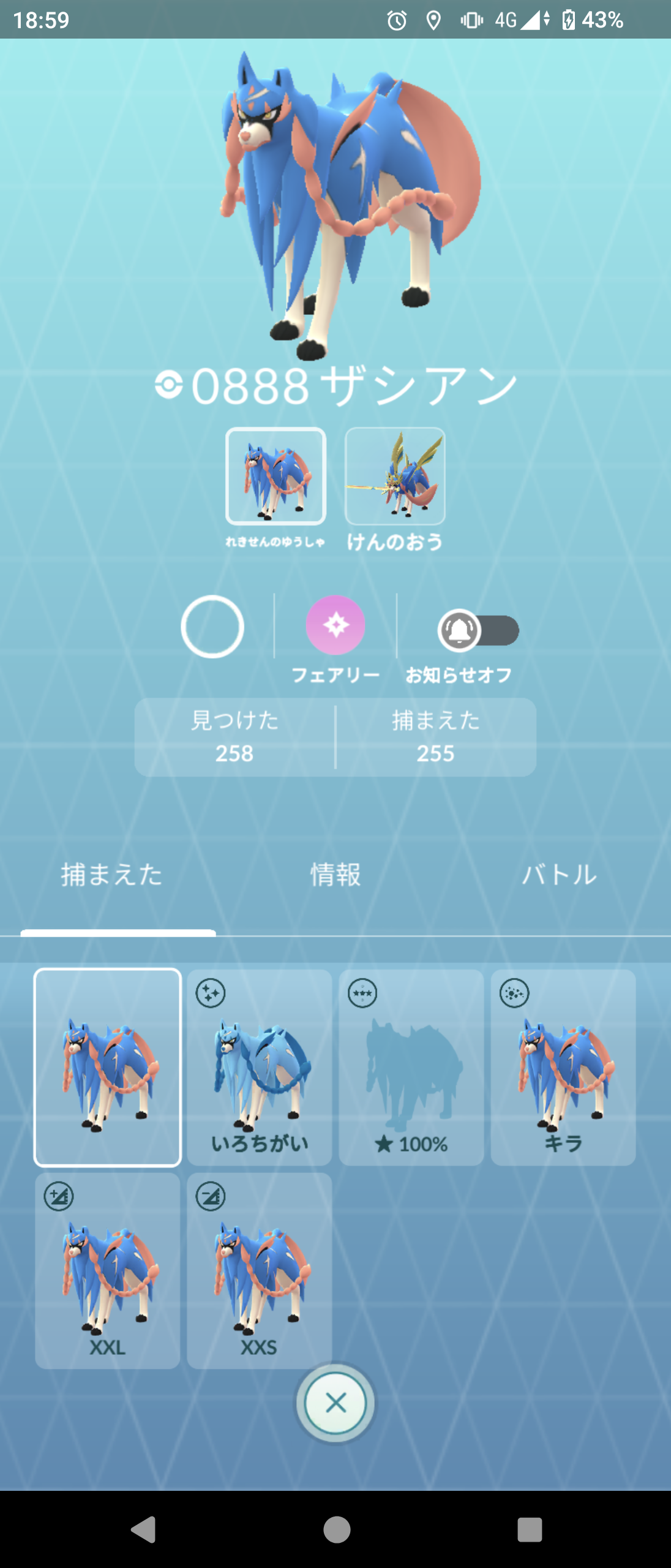Open the XXL size variant tile
This screenshot has width=671, height=1568.
pos(108,1271)
